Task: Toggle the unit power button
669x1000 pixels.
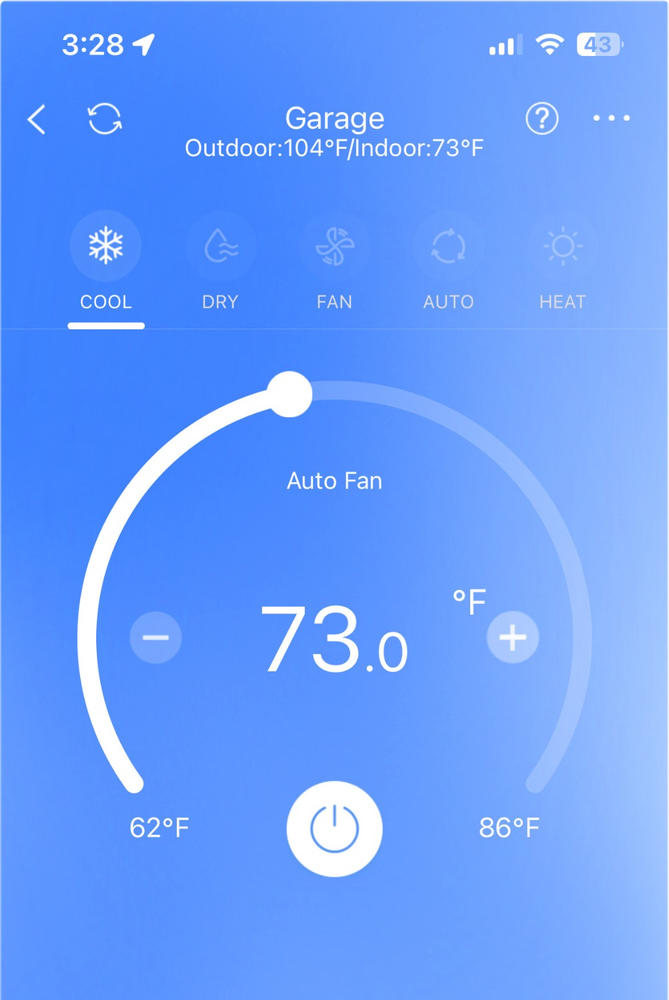Action: point(334,829)
